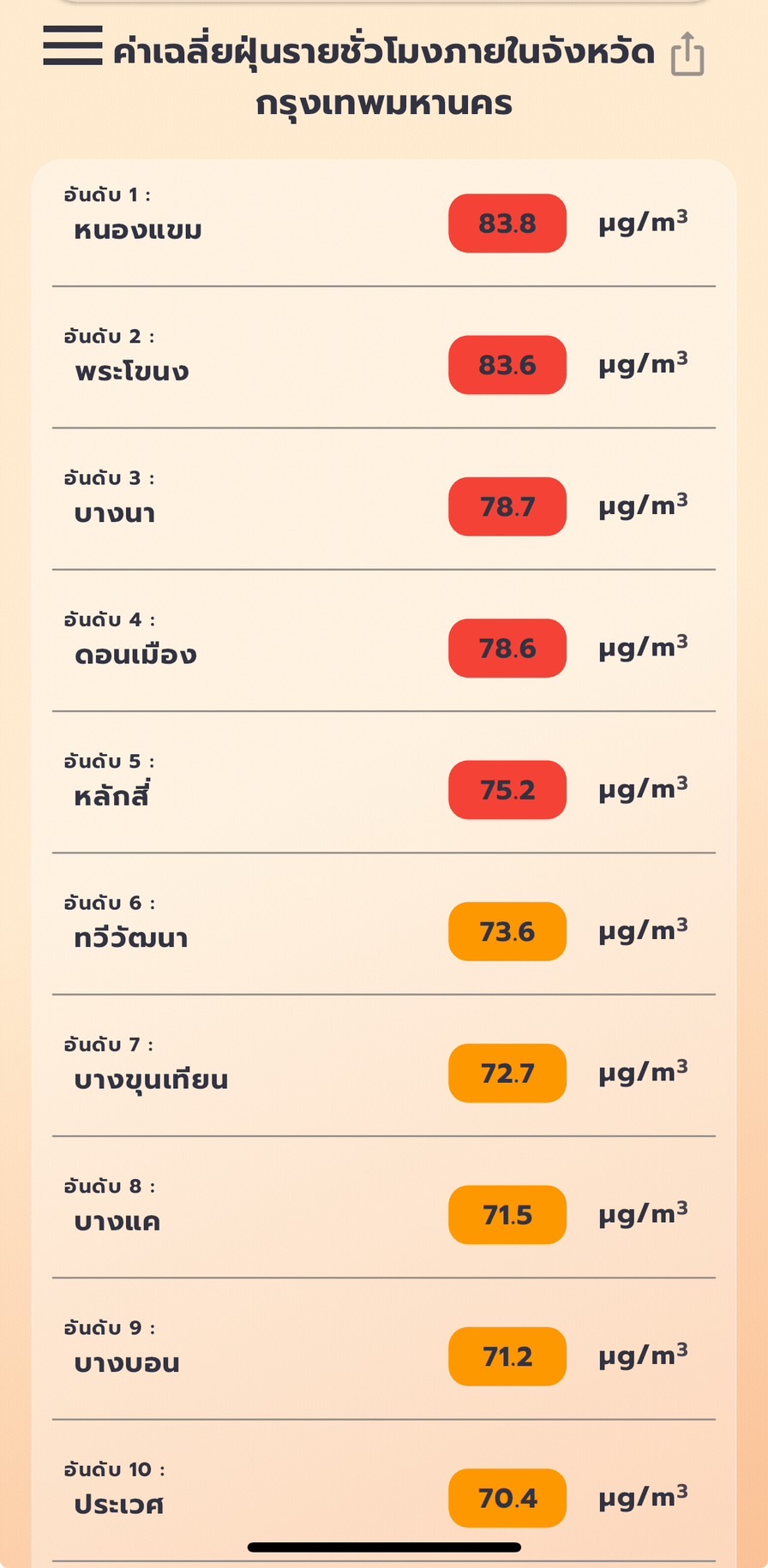Share the hourly dust ranking
The width and height of the screenshot is (768, 1568).
point(687,55)
